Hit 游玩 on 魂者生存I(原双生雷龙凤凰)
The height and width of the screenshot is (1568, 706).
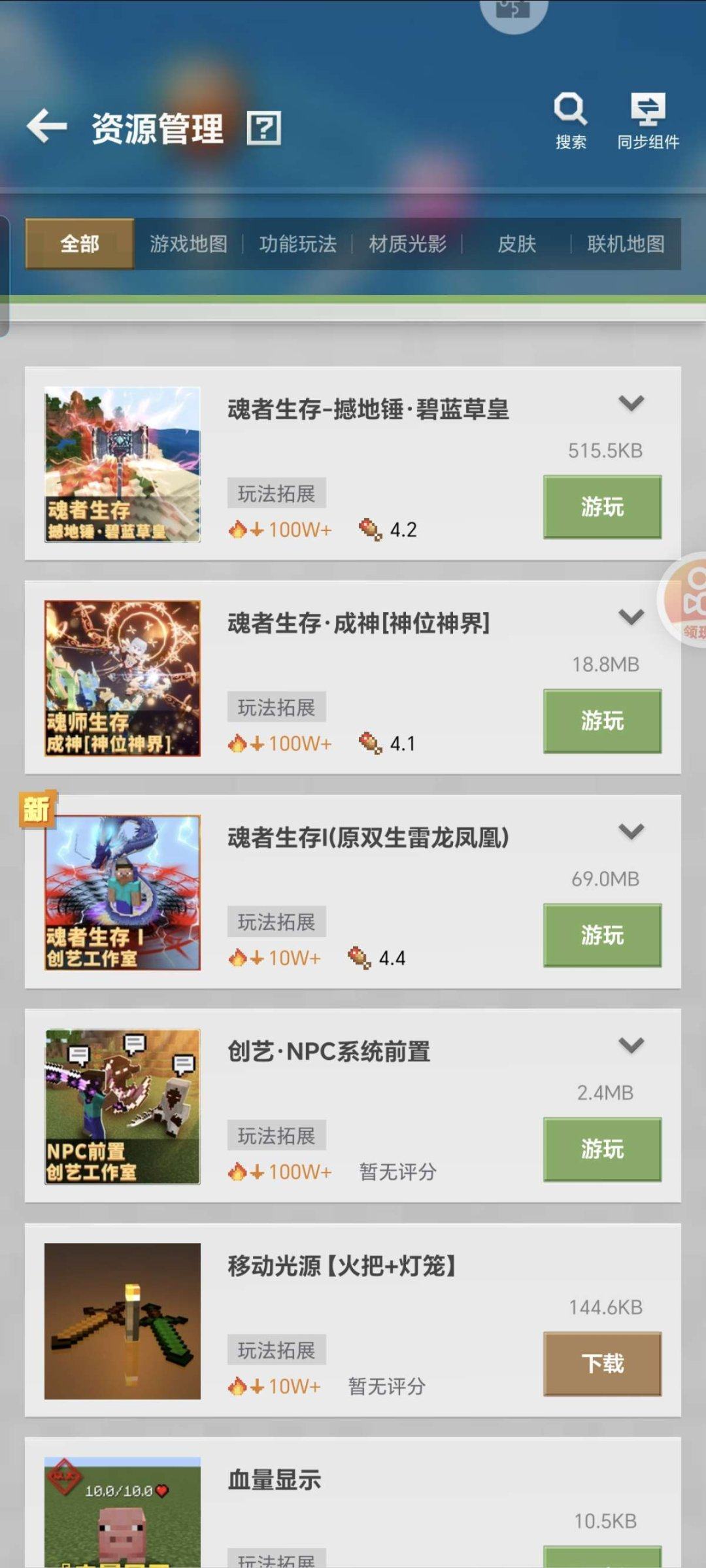(x=601, y=936)
